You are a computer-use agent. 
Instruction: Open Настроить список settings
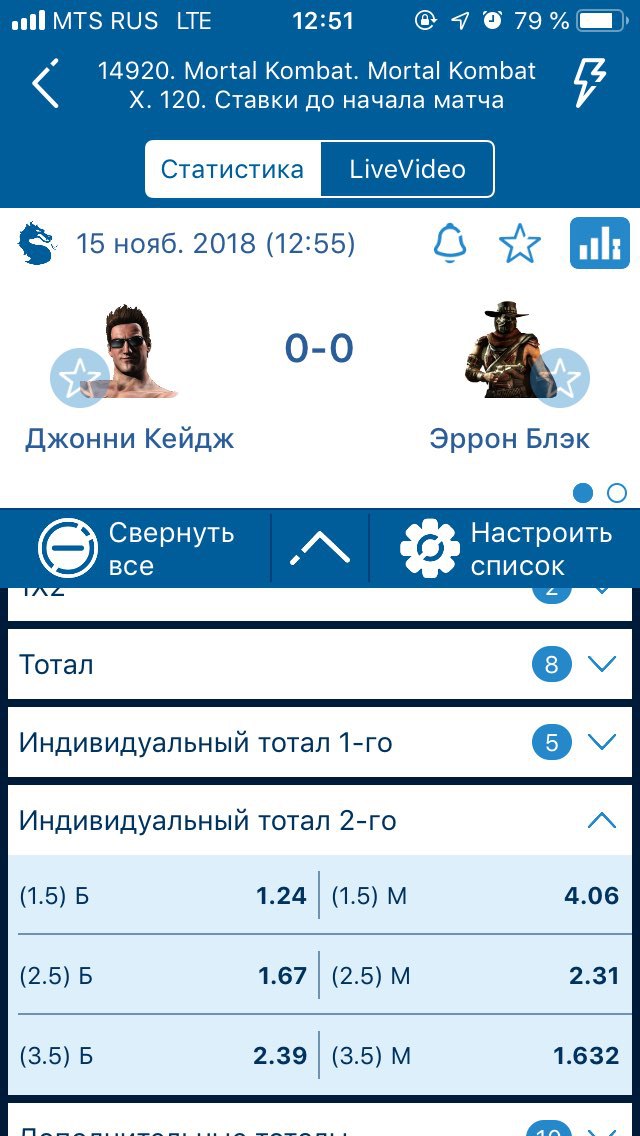(x=507, y=548)
